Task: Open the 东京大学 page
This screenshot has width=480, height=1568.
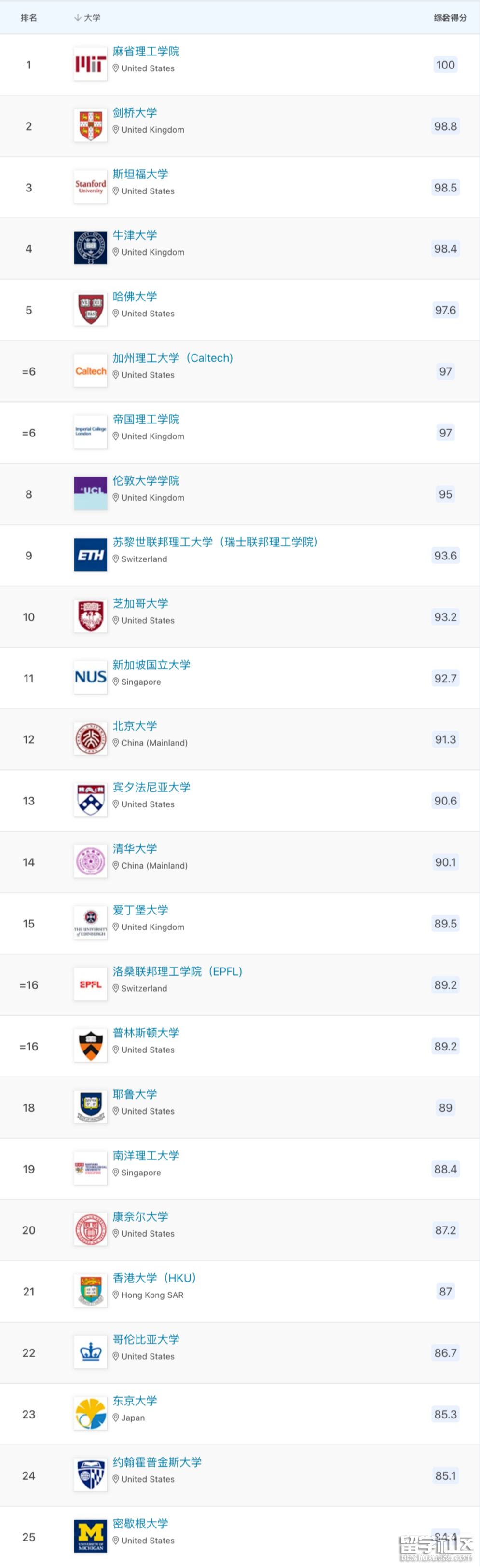Action: pyautogui.click(x=135, y=1401)
